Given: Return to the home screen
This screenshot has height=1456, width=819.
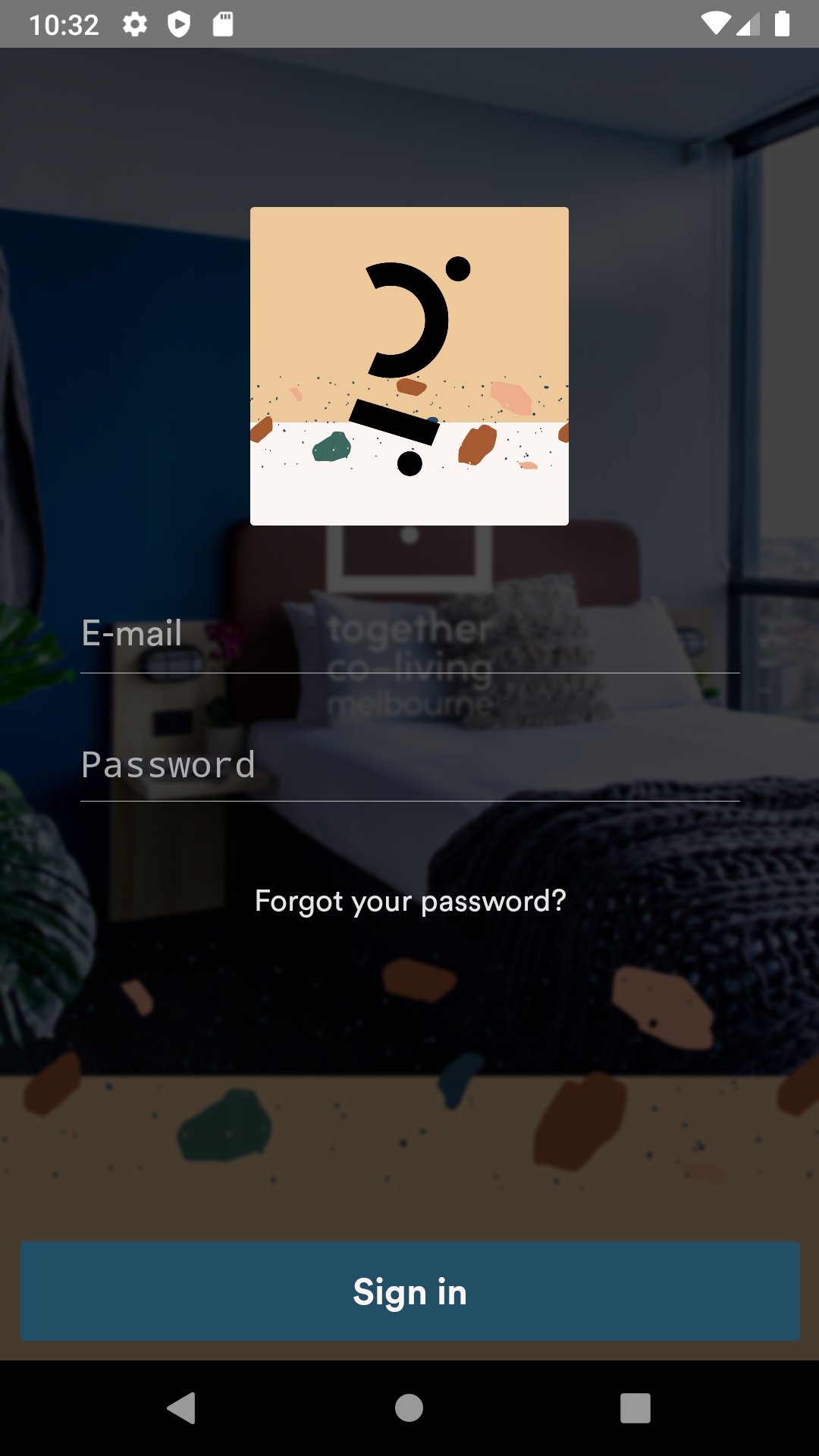Looking at the screenshot, I should [x=409, y=1408].
